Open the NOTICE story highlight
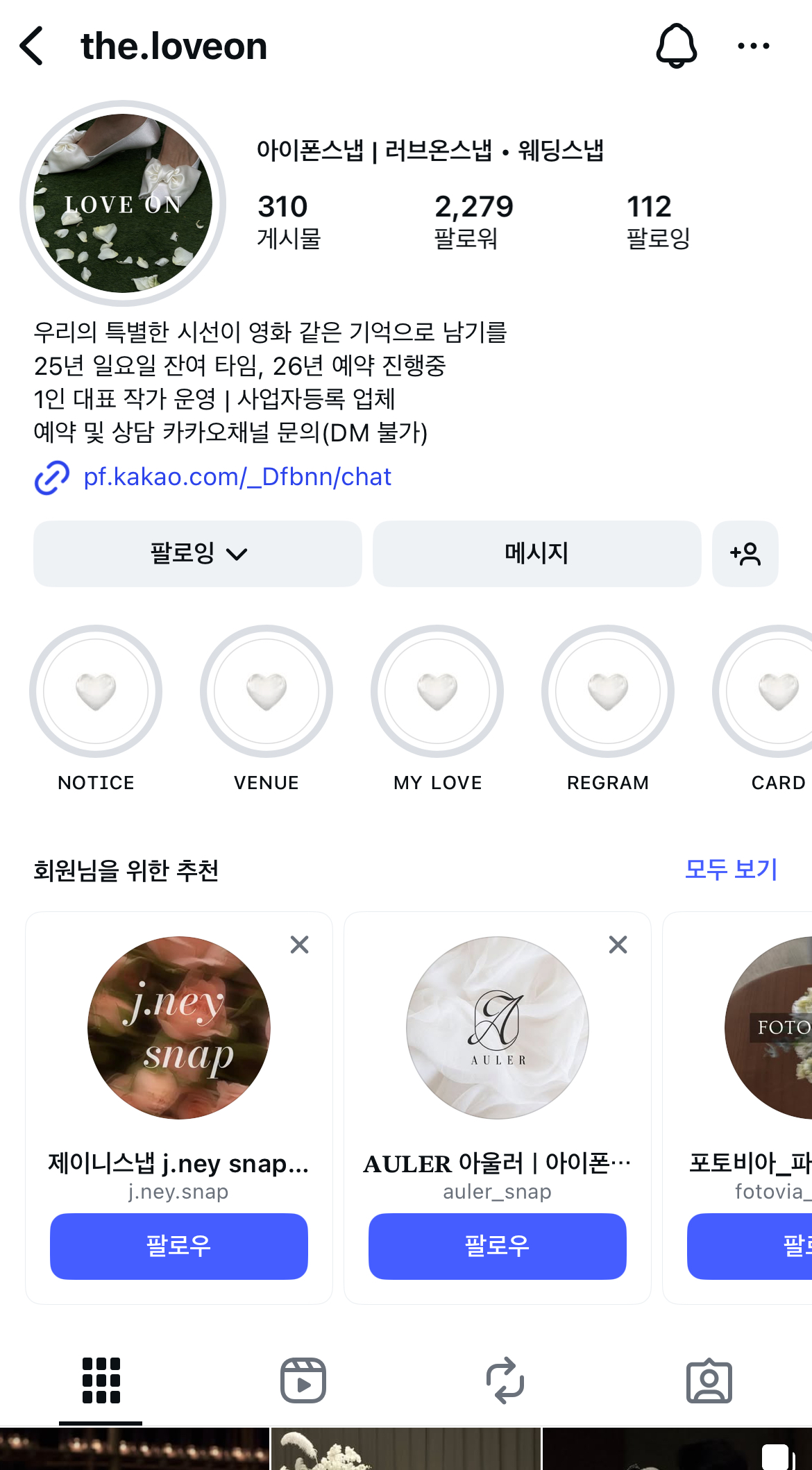 (96, 691)
